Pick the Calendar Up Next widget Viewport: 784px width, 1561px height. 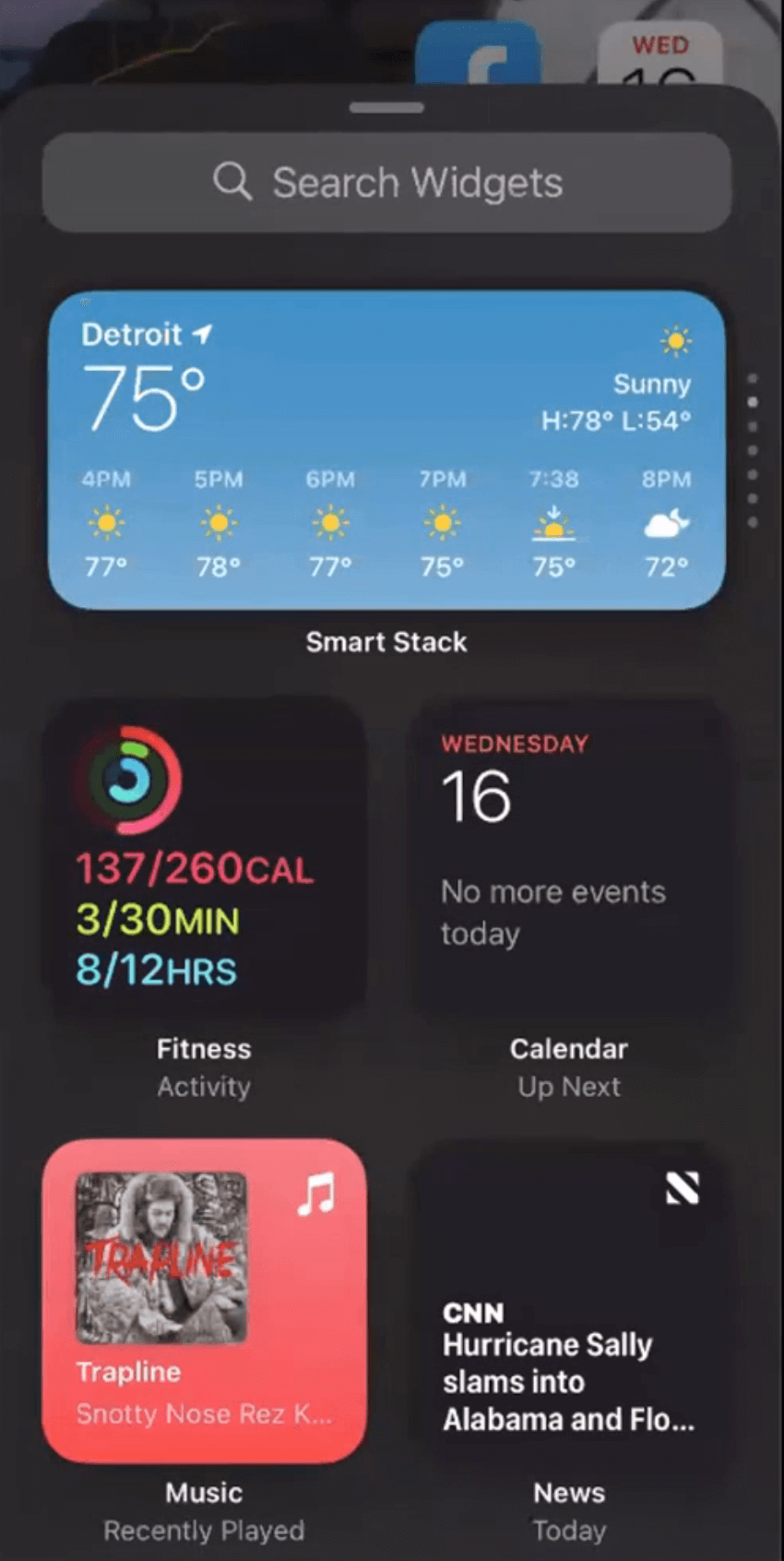(568, 860)
